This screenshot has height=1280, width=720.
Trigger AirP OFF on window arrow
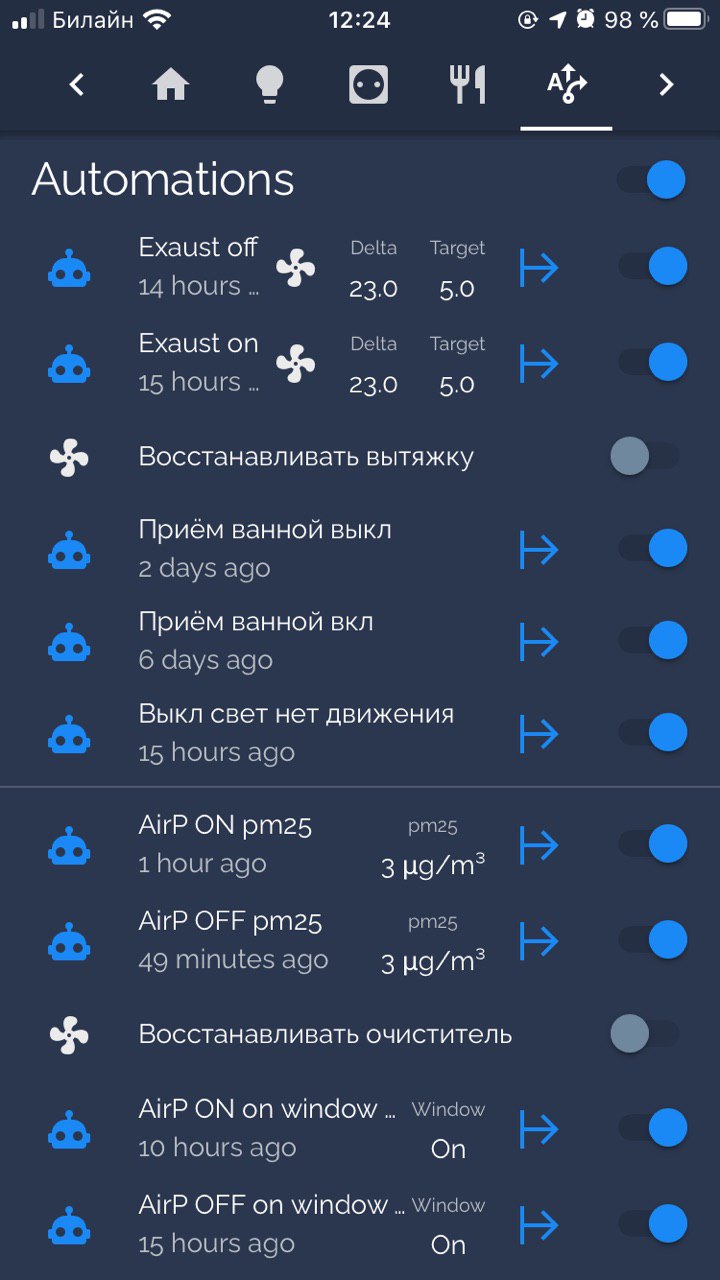tap(539, 1224)
